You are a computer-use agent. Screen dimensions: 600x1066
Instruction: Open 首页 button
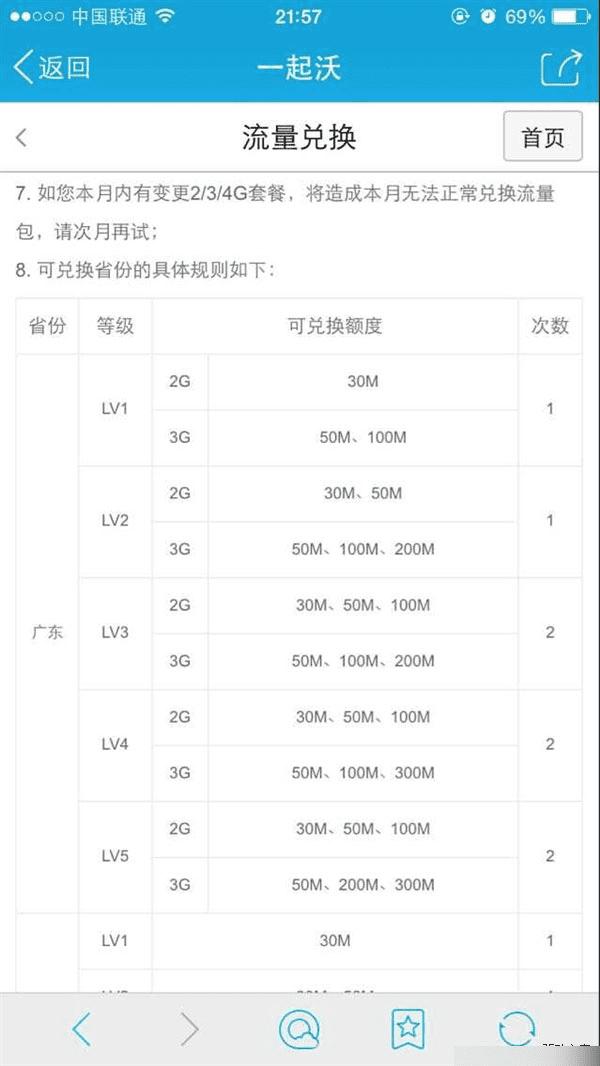[x=543, y=137]
